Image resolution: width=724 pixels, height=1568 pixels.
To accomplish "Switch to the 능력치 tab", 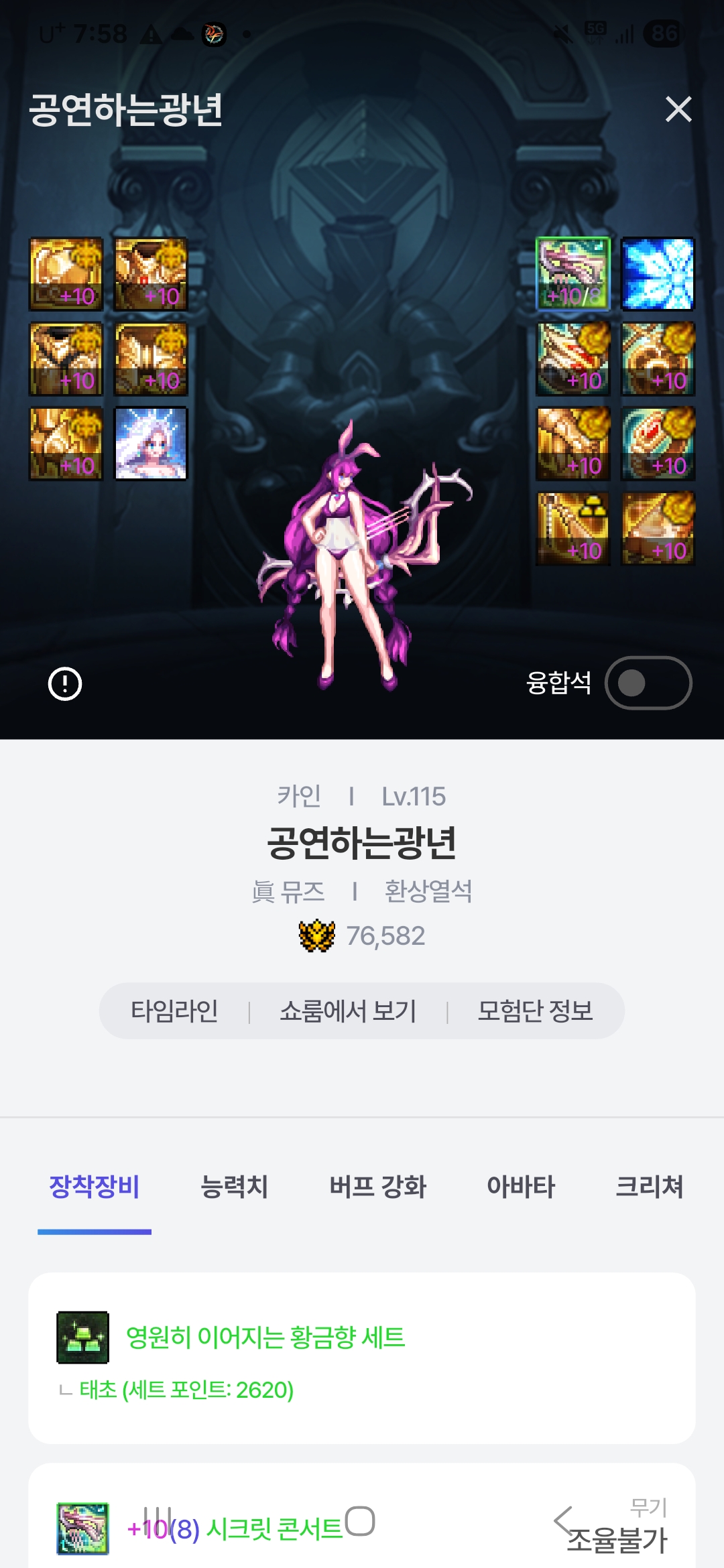I will [x=234, y=1187].
